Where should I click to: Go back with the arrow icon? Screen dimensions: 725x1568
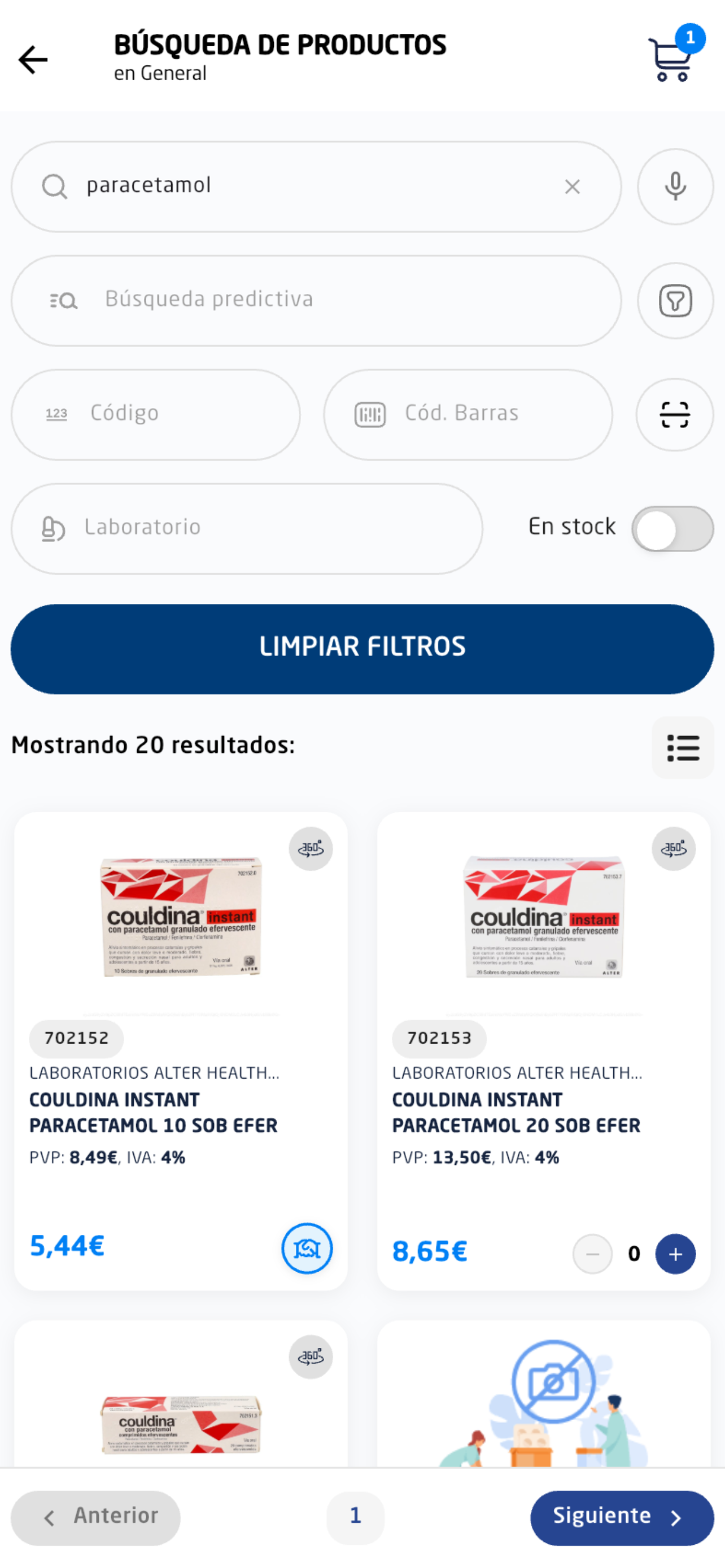point(33,60)
